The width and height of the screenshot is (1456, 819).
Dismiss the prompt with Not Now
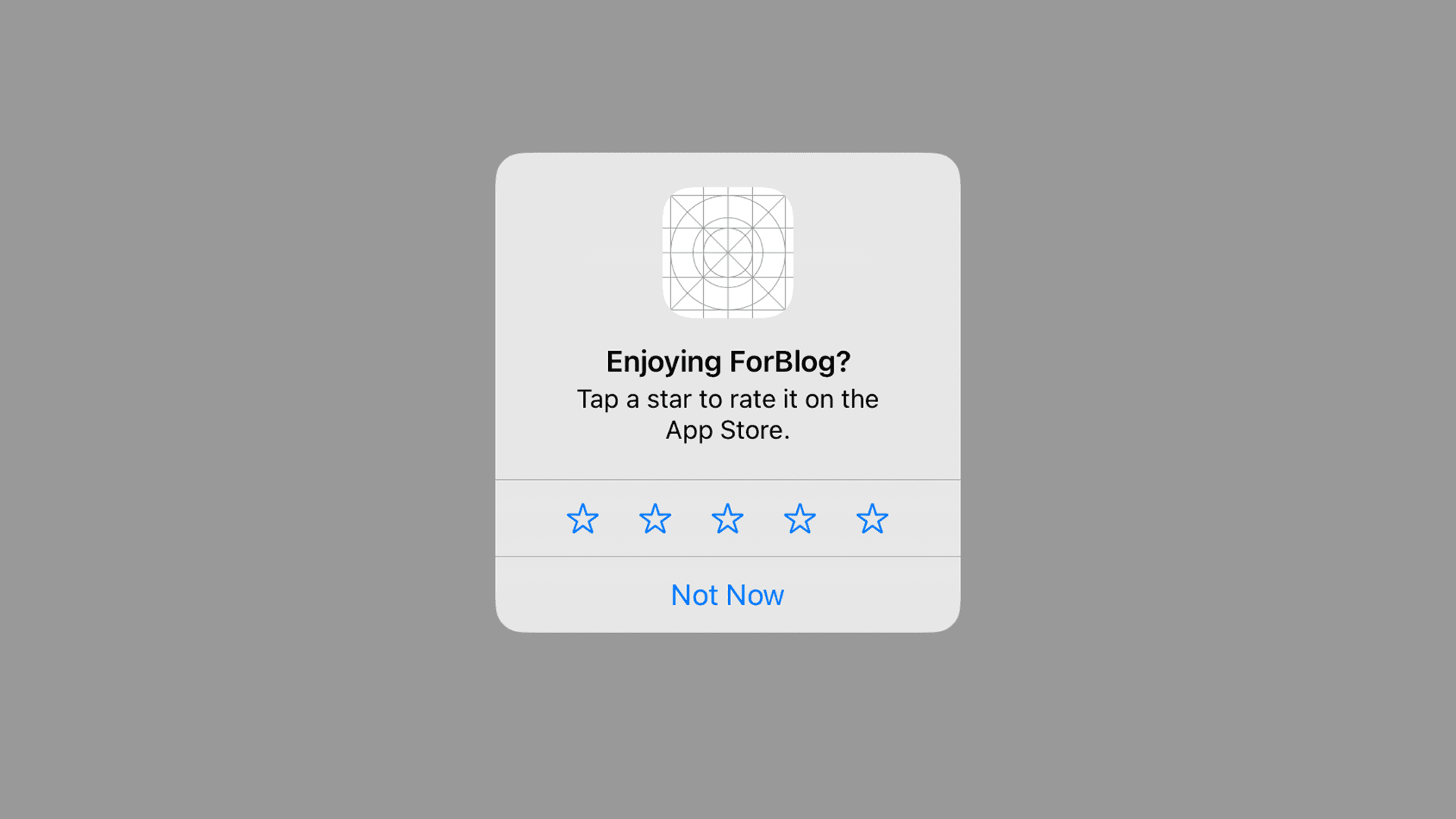pyautogui.click(x=727, y=595)
